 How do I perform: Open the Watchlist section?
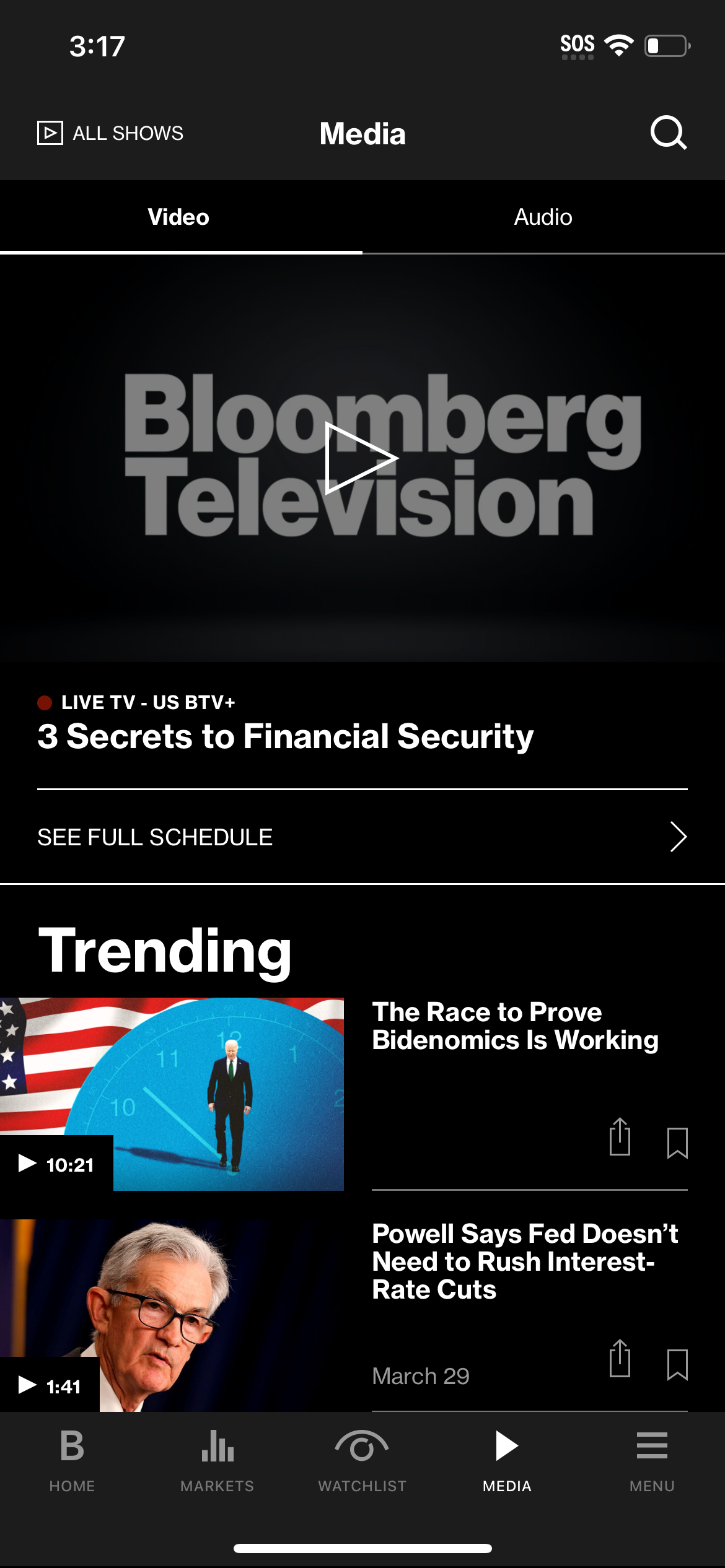(362, 1466)
